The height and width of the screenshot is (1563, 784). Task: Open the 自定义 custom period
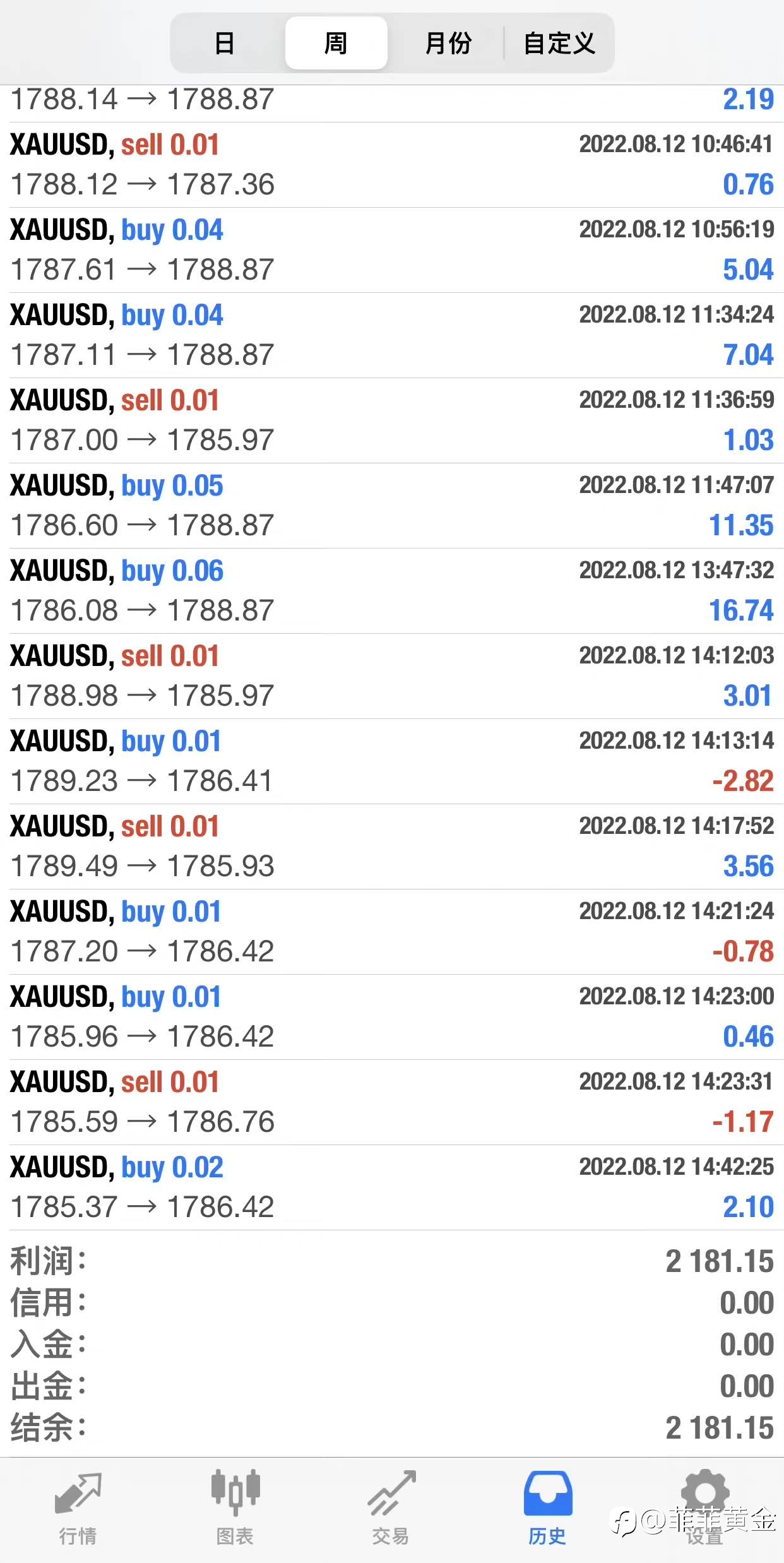[559, 43]
